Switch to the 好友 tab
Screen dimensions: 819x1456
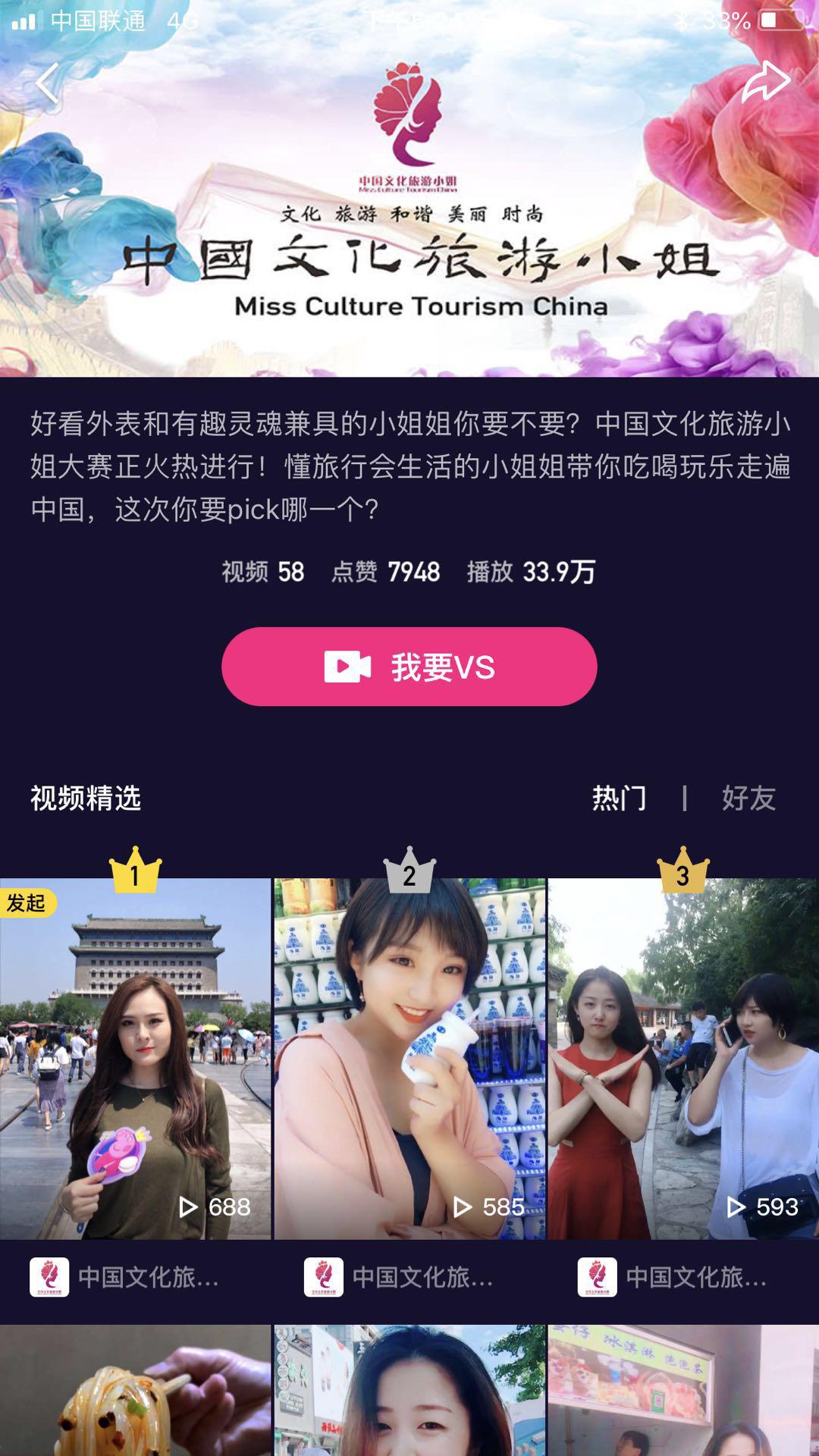748,798
